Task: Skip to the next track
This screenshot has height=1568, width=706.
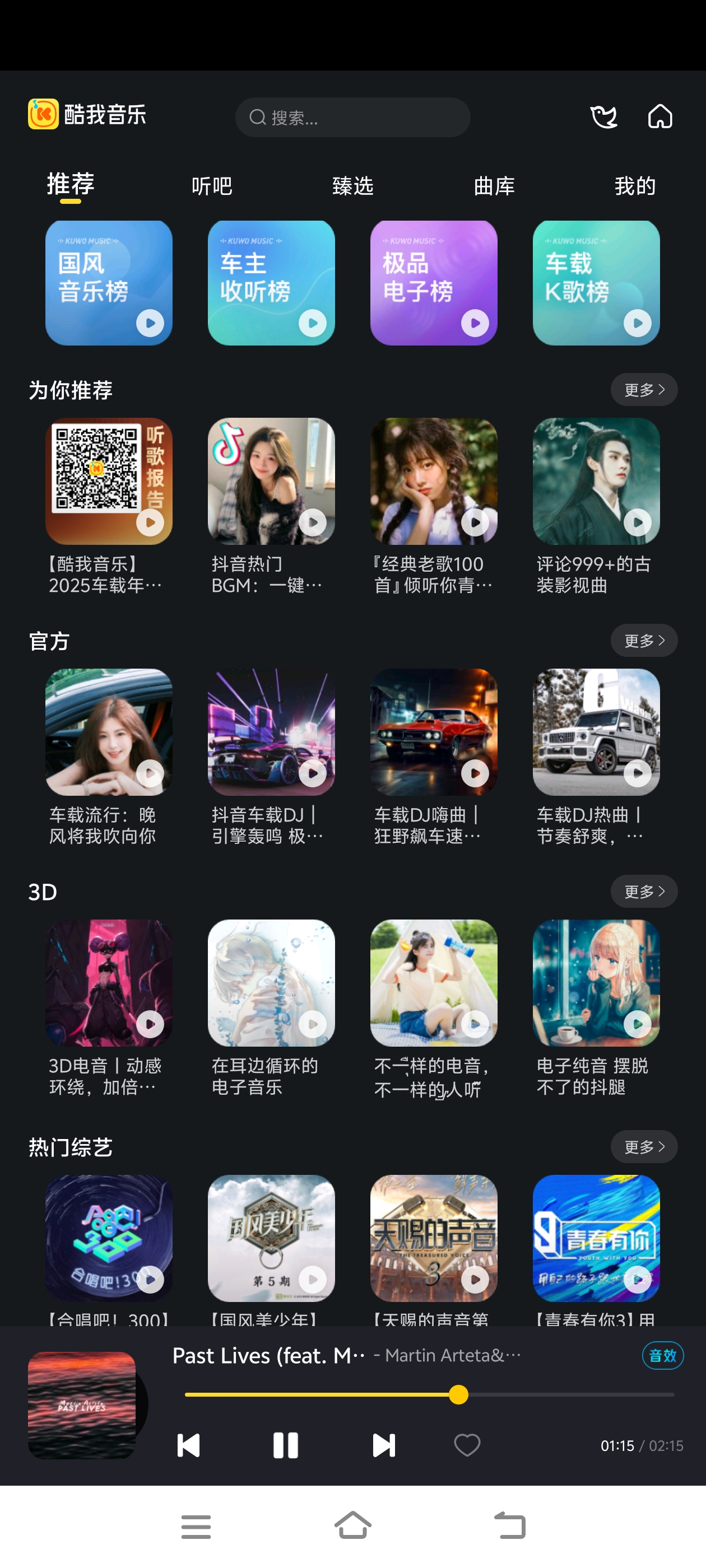Action: tap(384, 1445)
